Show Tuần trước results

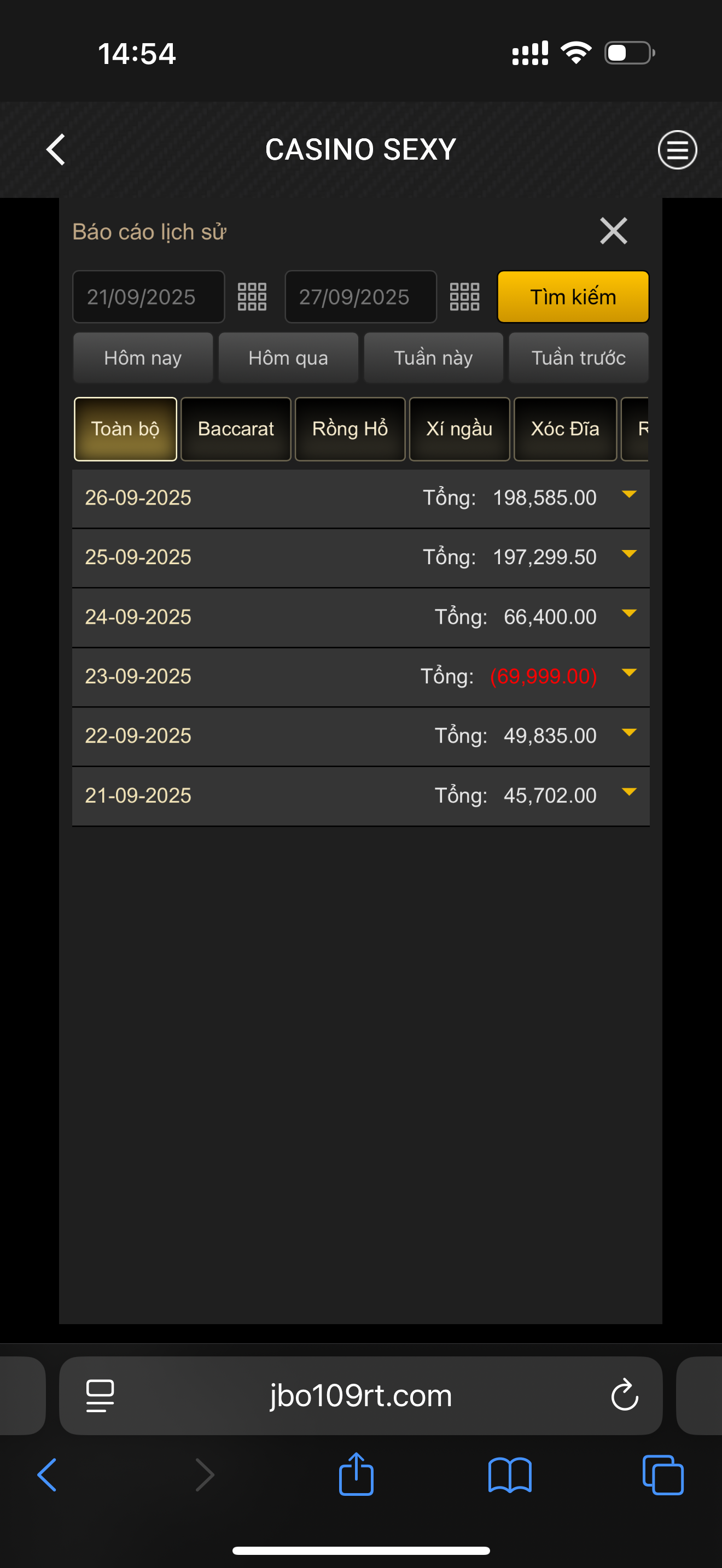click(578, 358)
